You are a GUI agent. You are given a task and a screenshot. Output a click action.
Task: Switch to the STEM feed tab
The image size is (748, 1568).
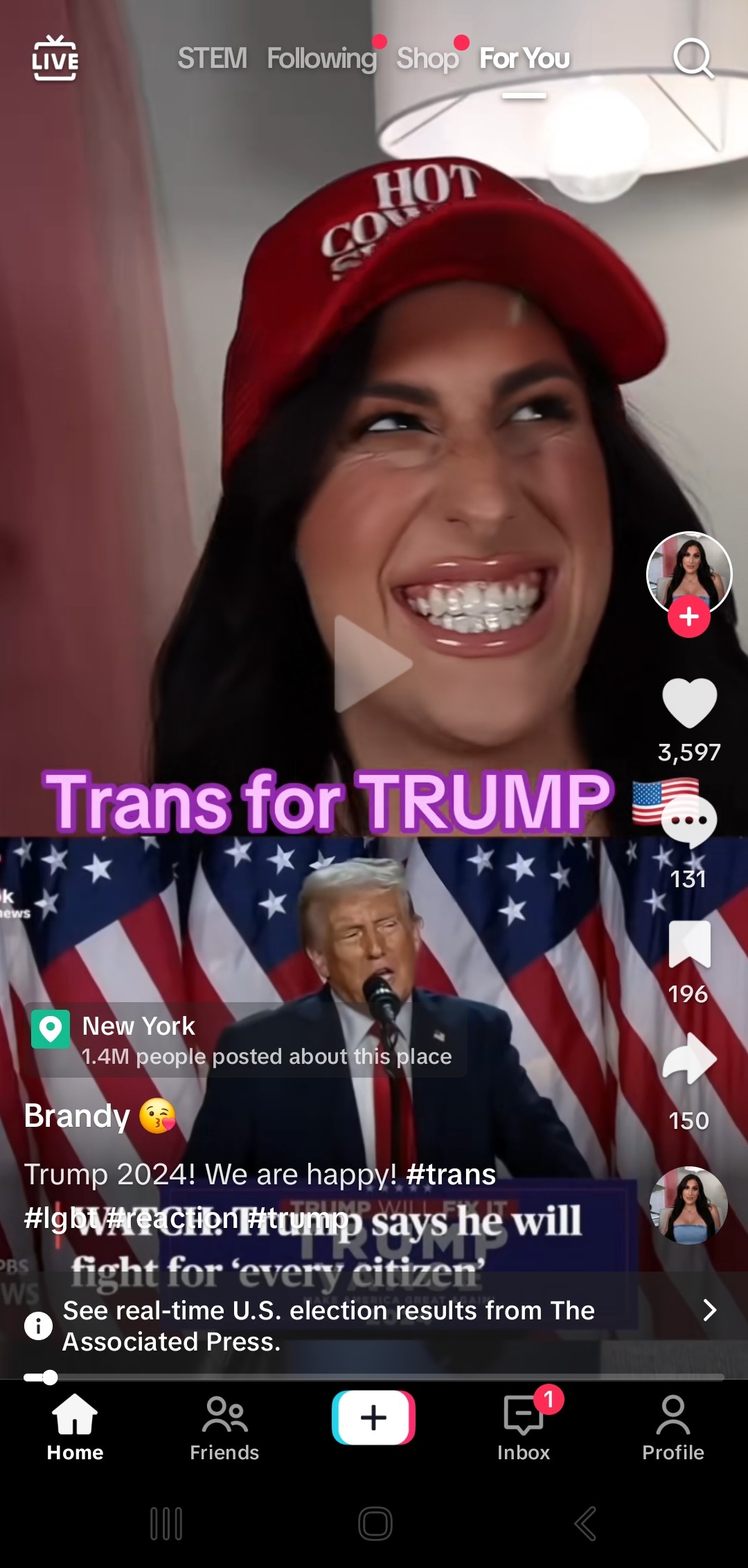[212, 59]
